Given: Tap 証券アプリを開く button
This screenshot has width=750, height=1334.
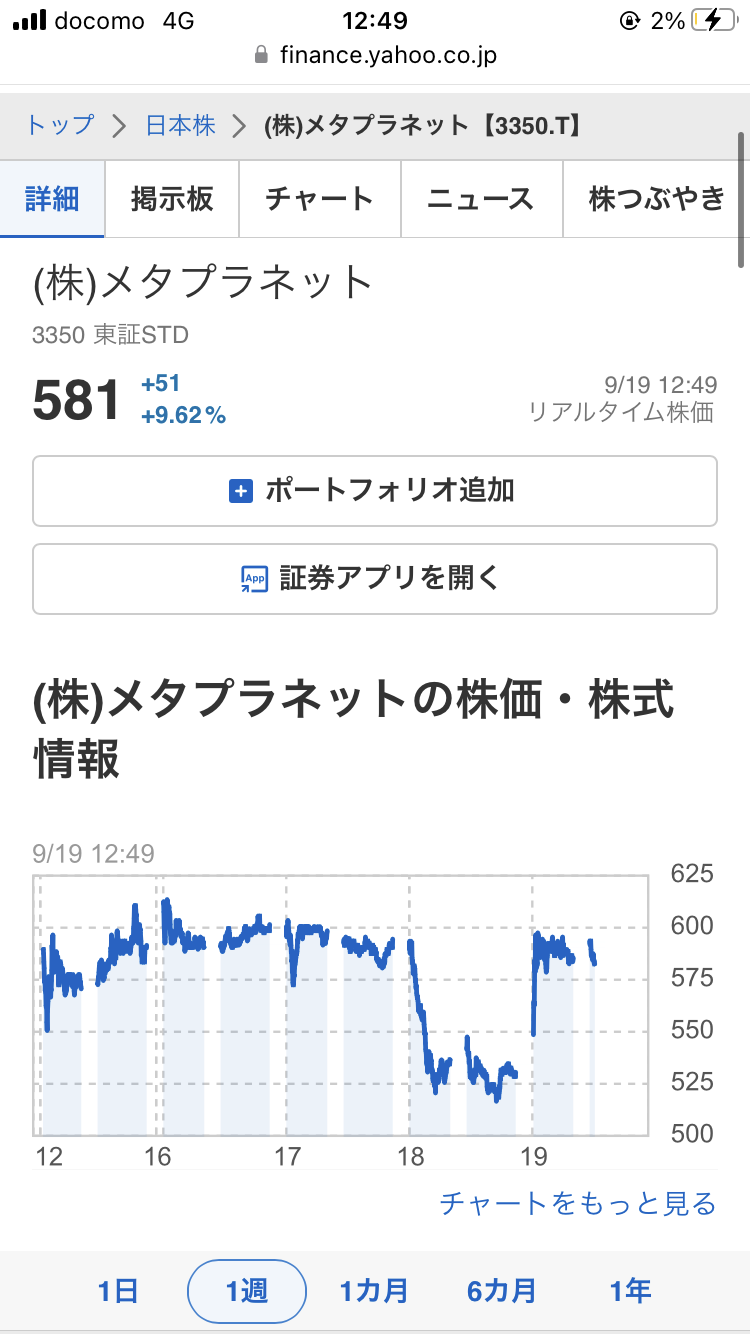Looking at the screenshot, I should 375,579.
